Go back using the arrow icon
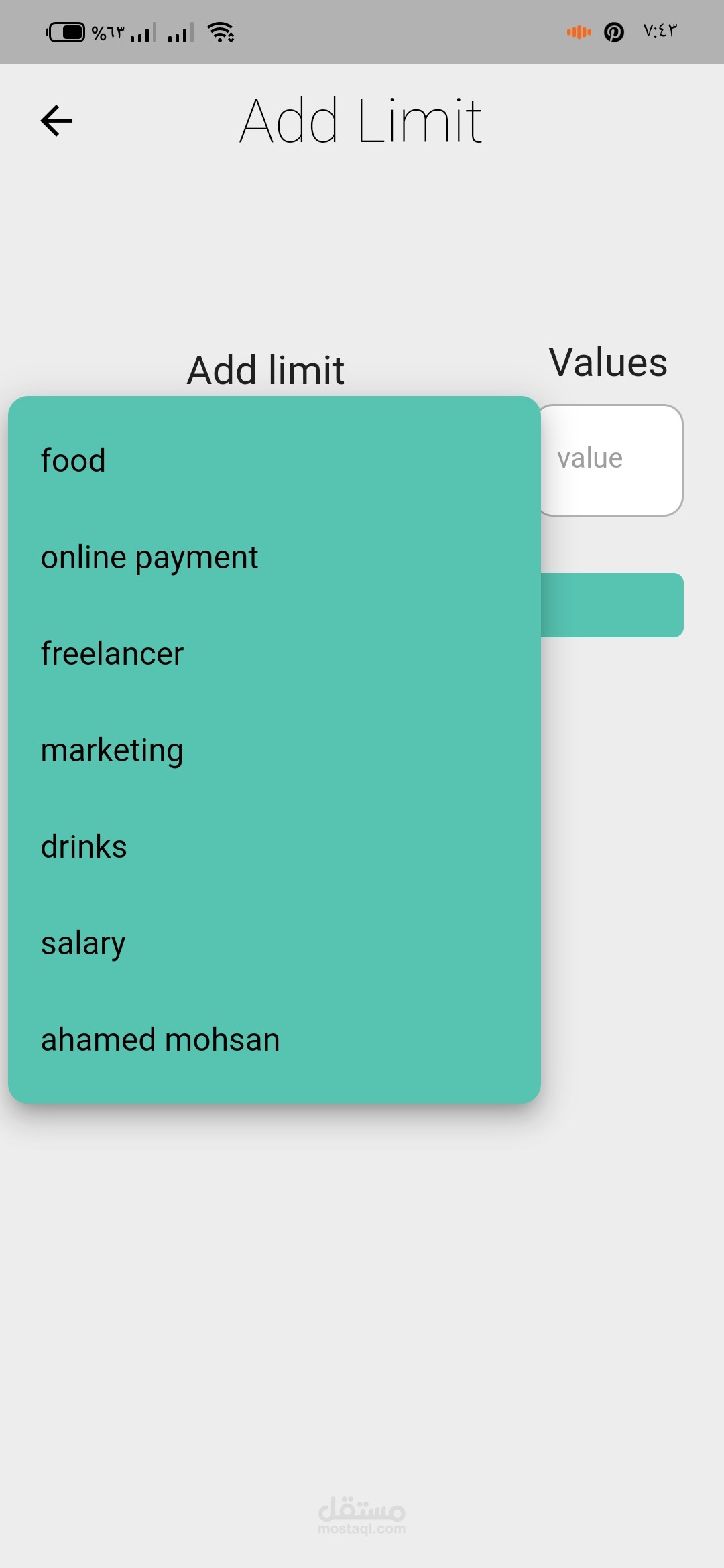 pyautogui.click(x=56, y=121)
